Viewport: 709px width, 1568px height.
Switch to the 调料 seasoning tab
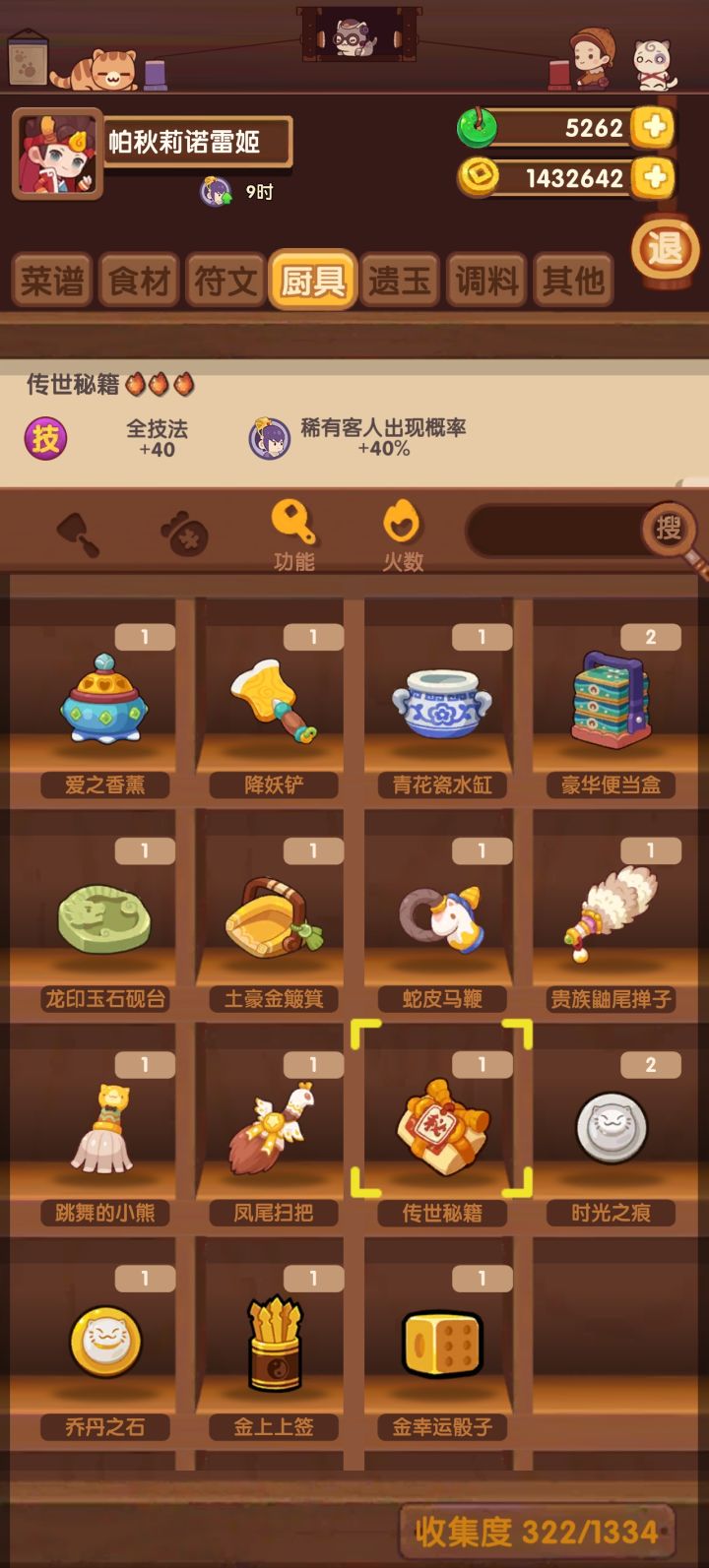487,281
